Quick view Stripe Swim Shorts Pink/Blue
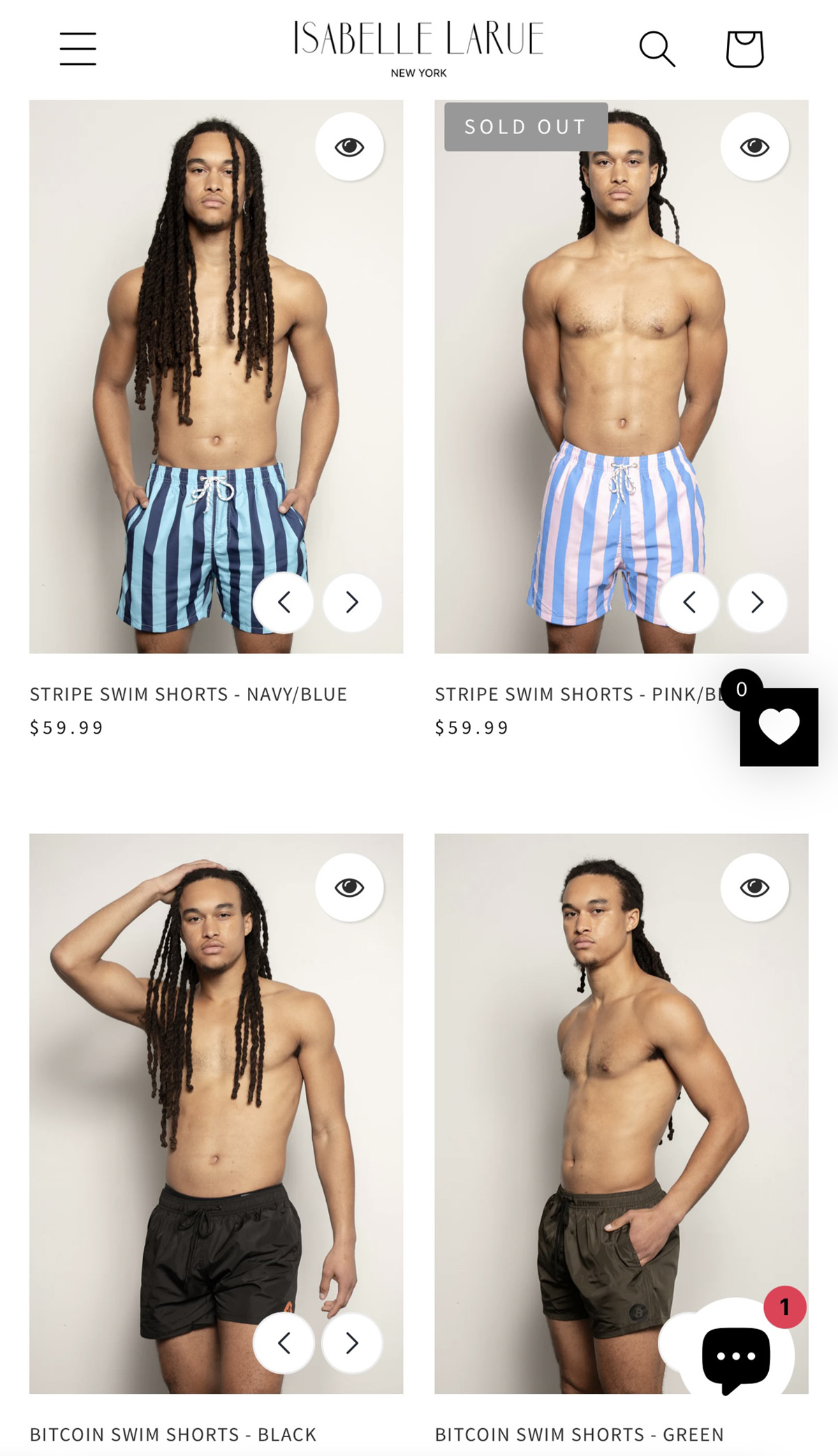Viewport: 838px width, 1456px height. coord(754,147)
